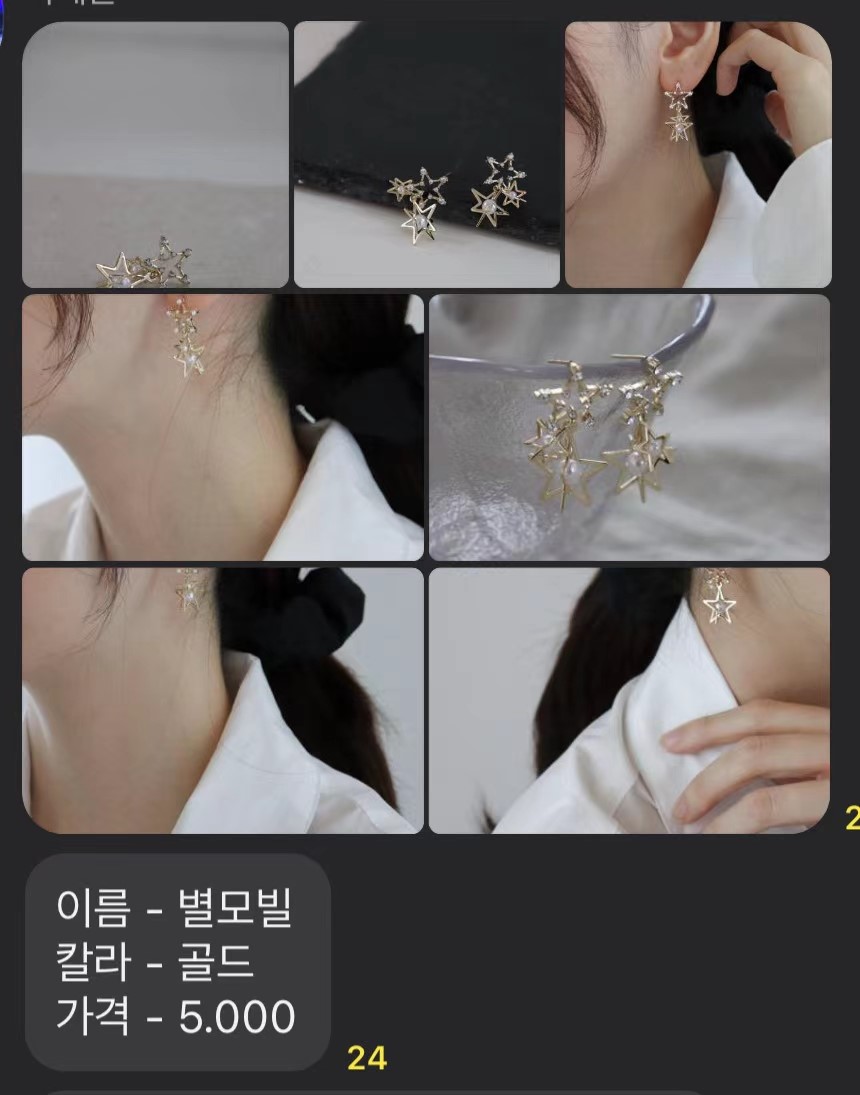
Task: Open the photo of earrings on glass bowl
Action: [x=629, y=427]
